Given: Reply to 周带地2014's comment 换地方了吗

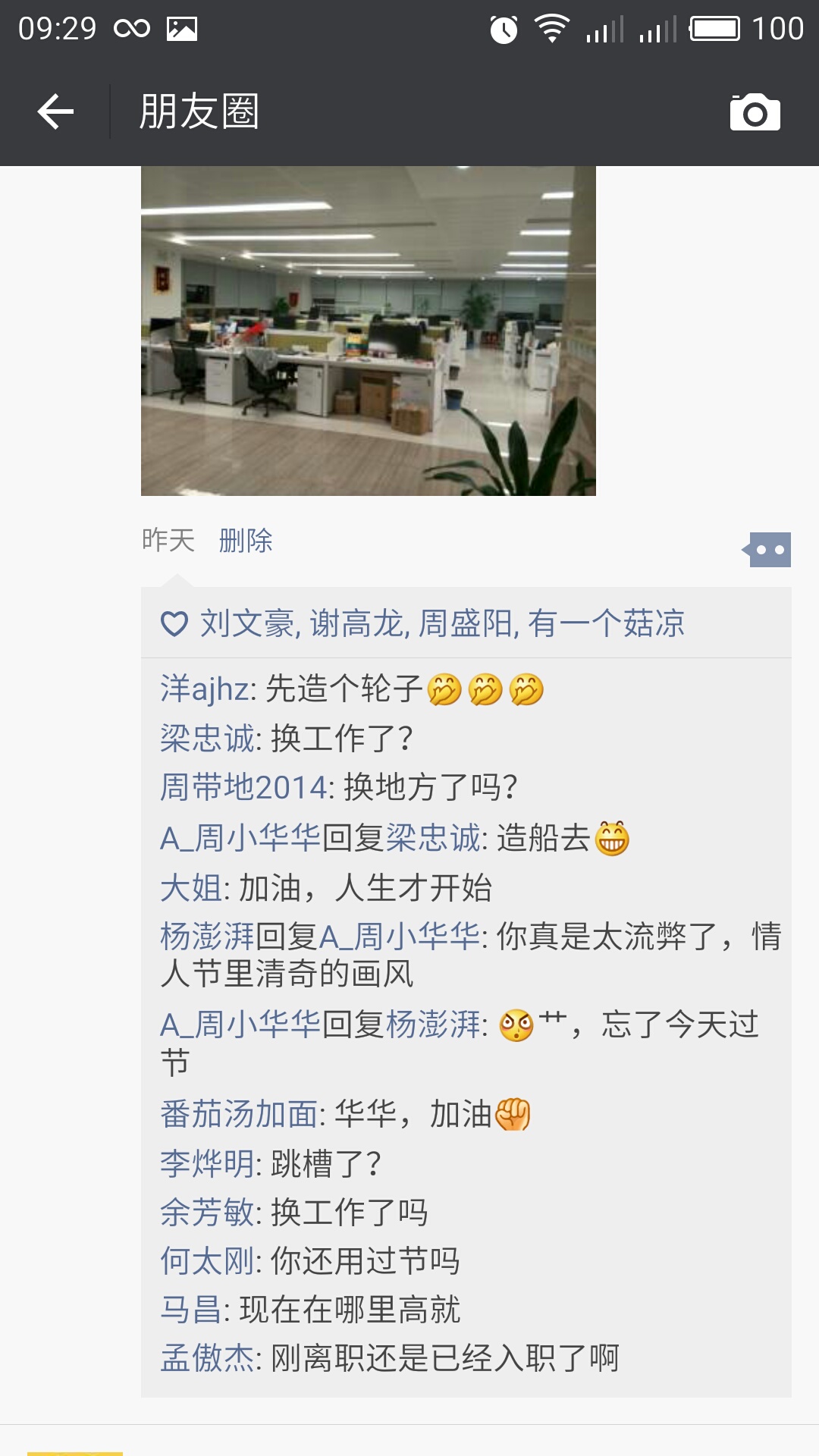Looking at the screenshot, I should pyautogui.click(x=430, y=787).
